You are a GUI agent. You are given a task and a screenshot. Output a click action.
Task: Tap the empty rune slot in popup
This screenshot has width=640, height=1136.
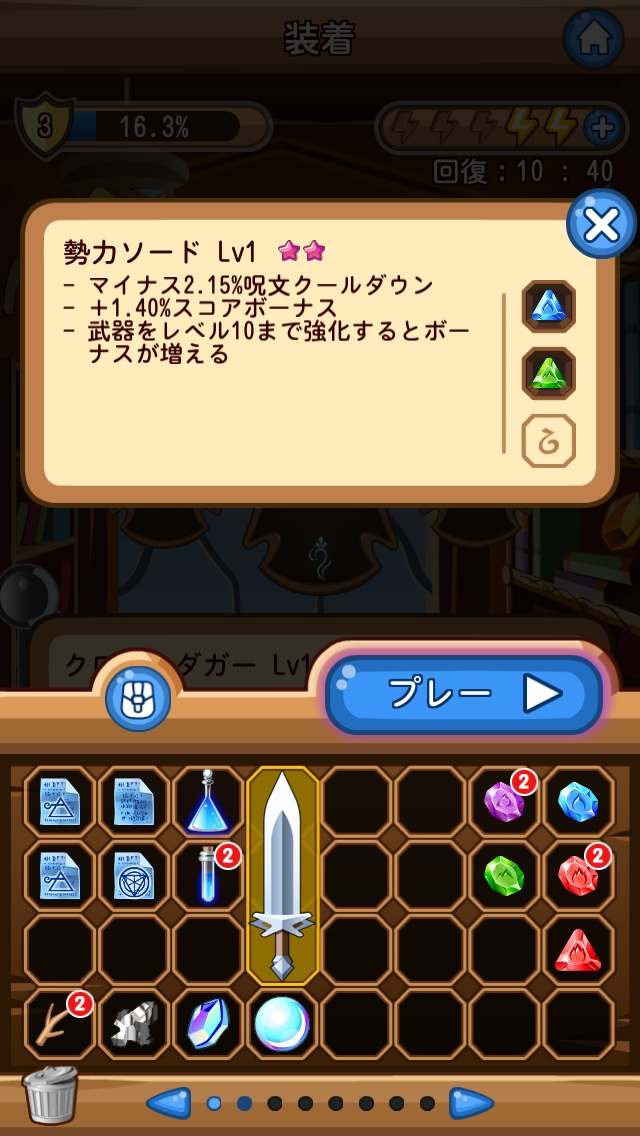click(x=548, y=441)
